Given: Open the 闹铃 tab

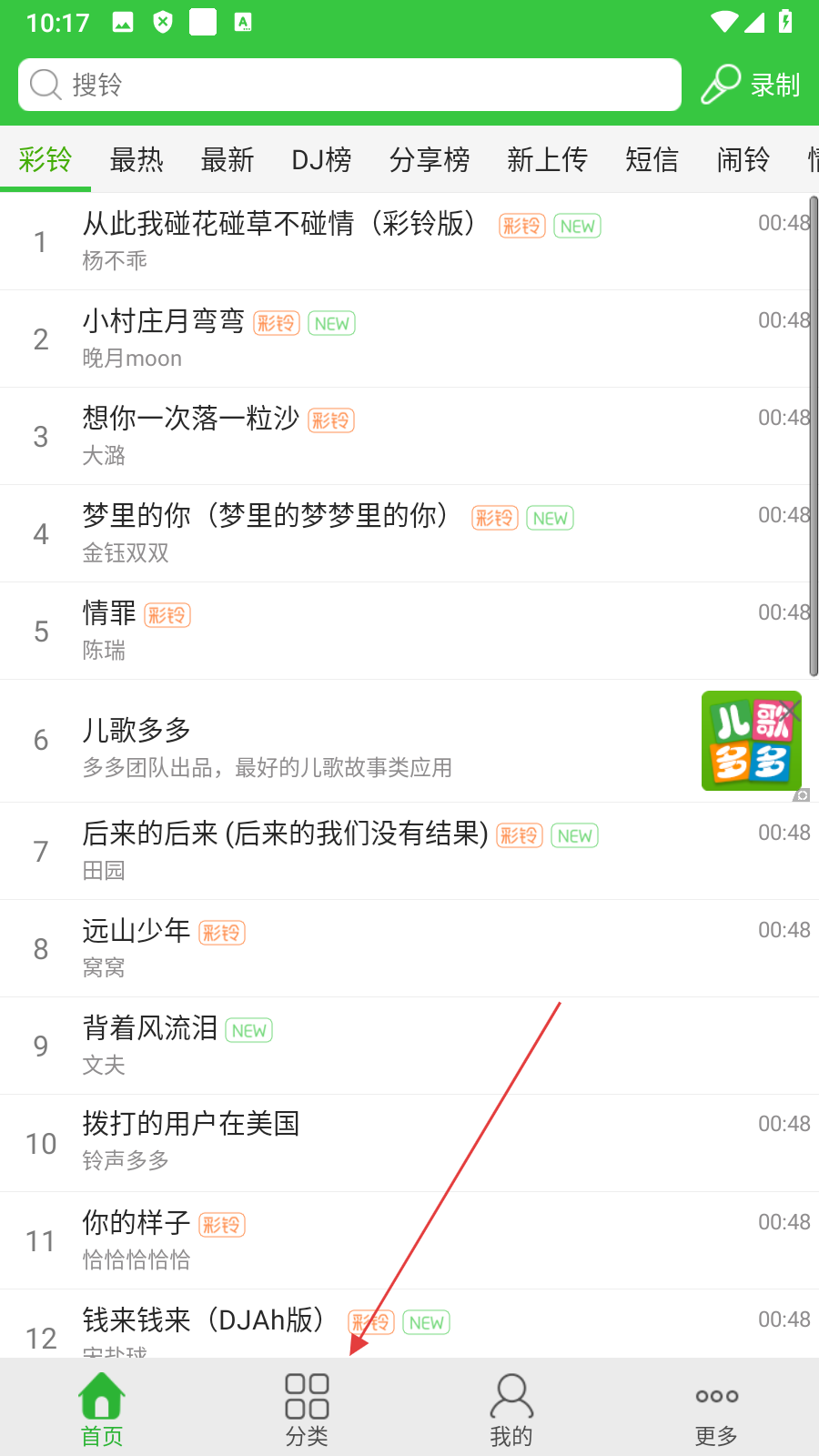Looking at the screenshot, I should (x=743, y=160).
